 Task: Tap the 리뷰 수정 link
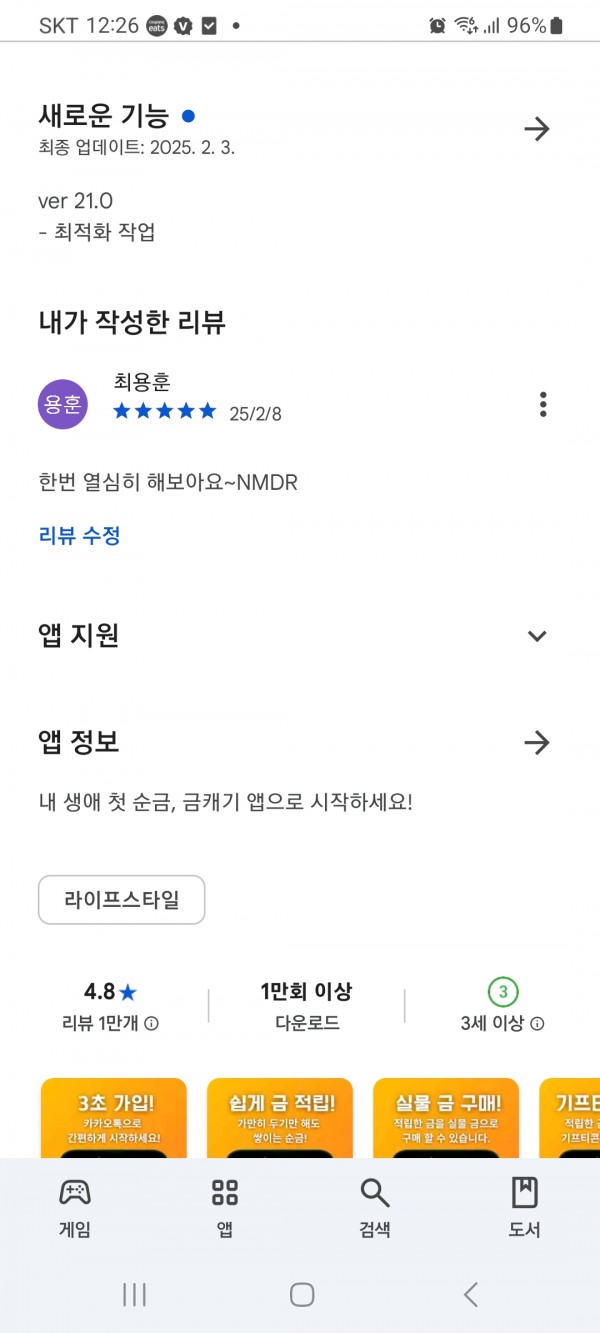click(x=79, y=535)
